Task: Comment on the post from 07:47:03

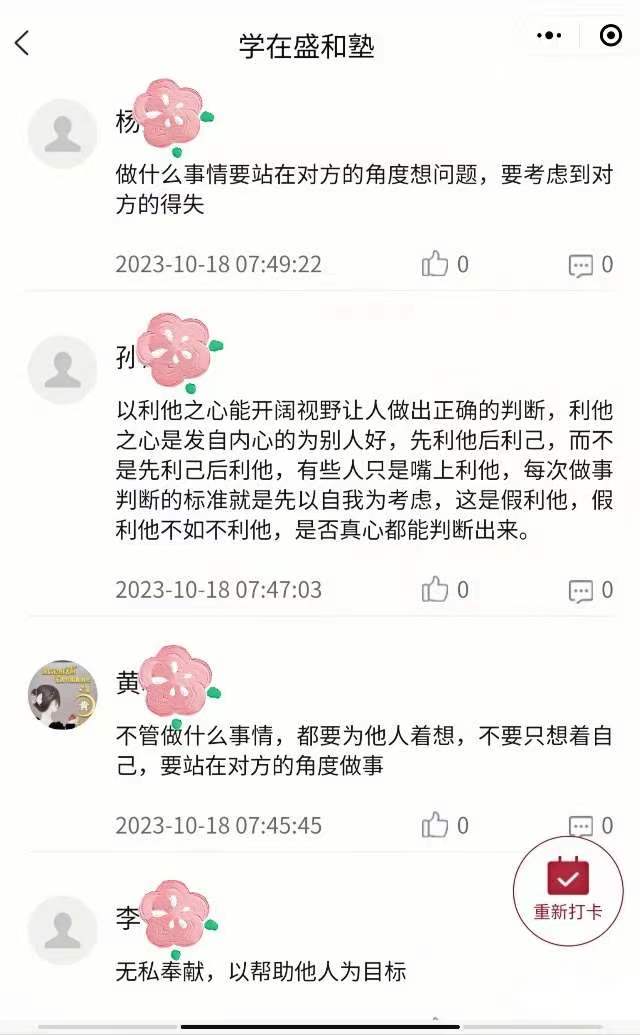Action: tap(580, 590)
